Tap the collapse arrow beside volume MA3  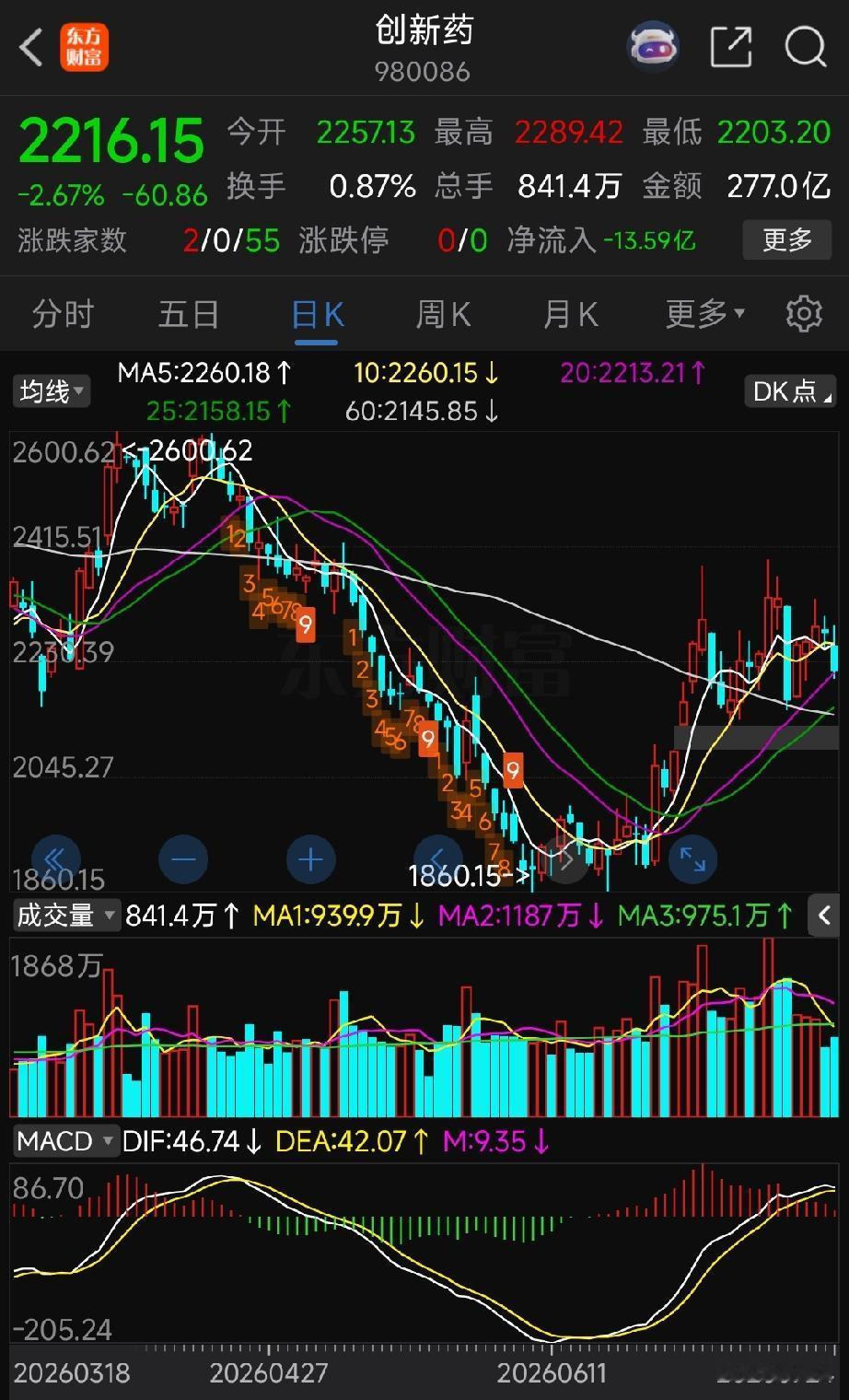[x=824, y=916]
